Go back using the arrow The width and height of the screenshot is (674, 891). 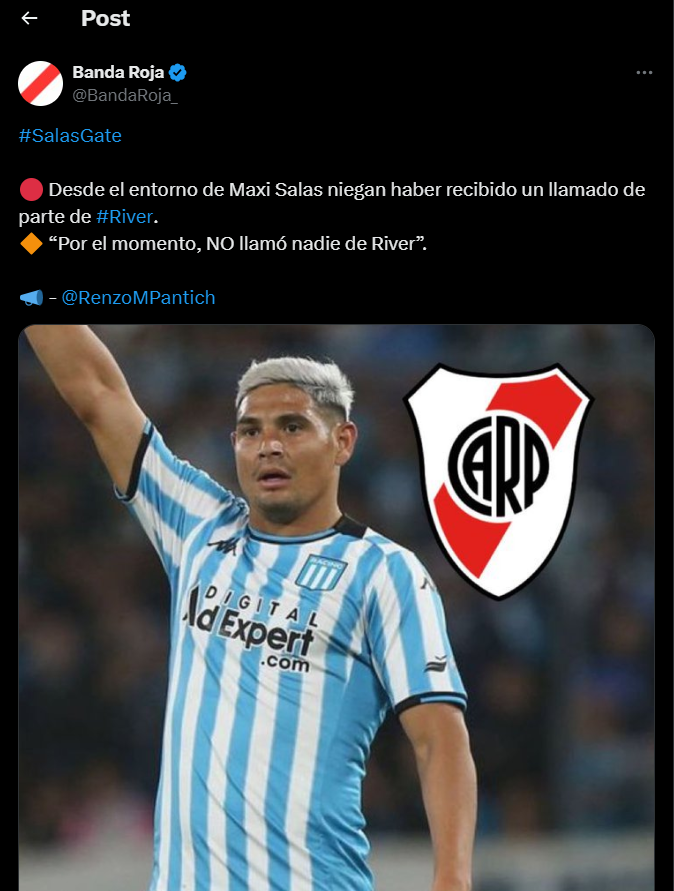coord(29,18)
